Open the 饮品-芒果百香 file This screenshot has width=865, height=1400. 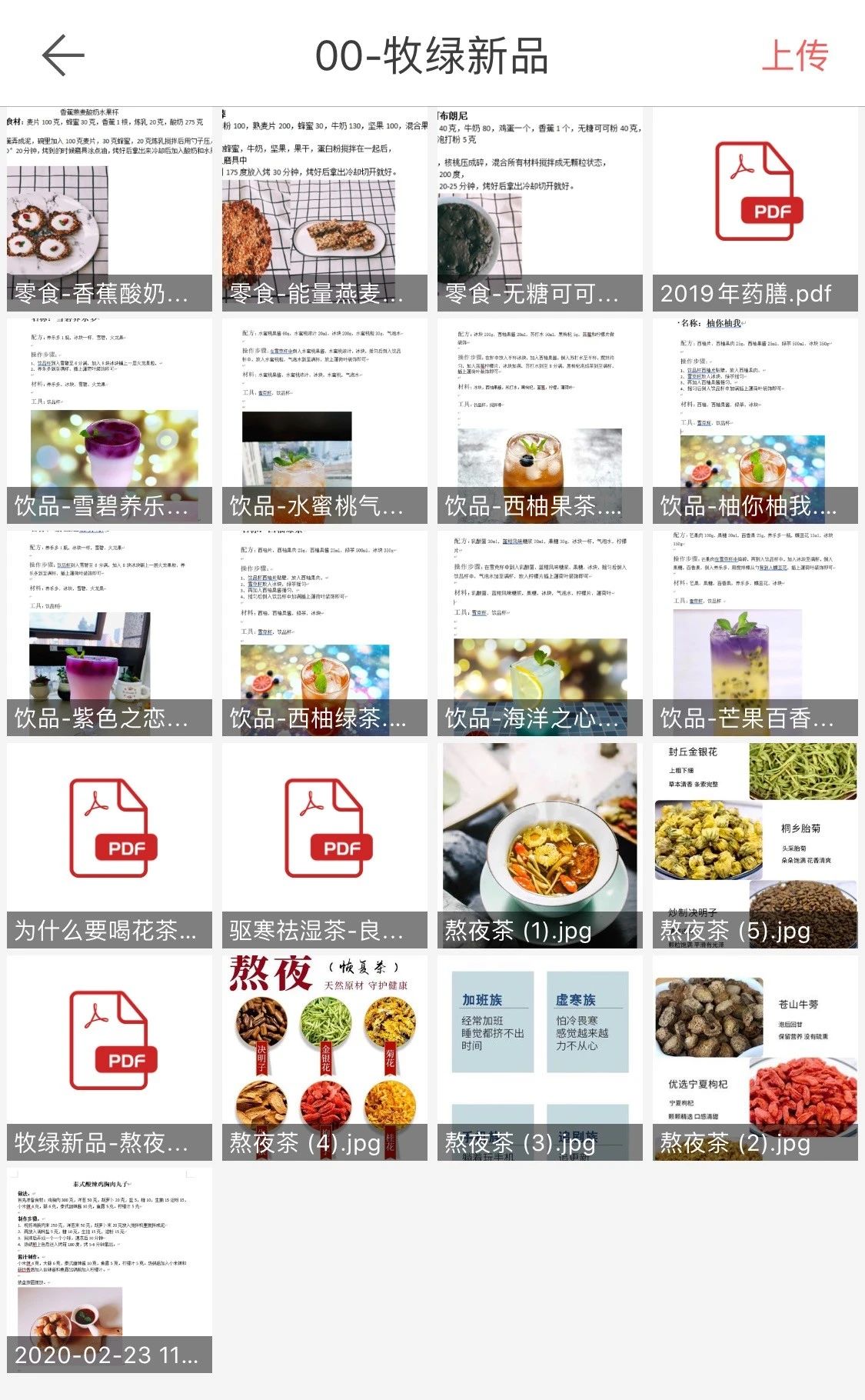click(x=755, y=634)
